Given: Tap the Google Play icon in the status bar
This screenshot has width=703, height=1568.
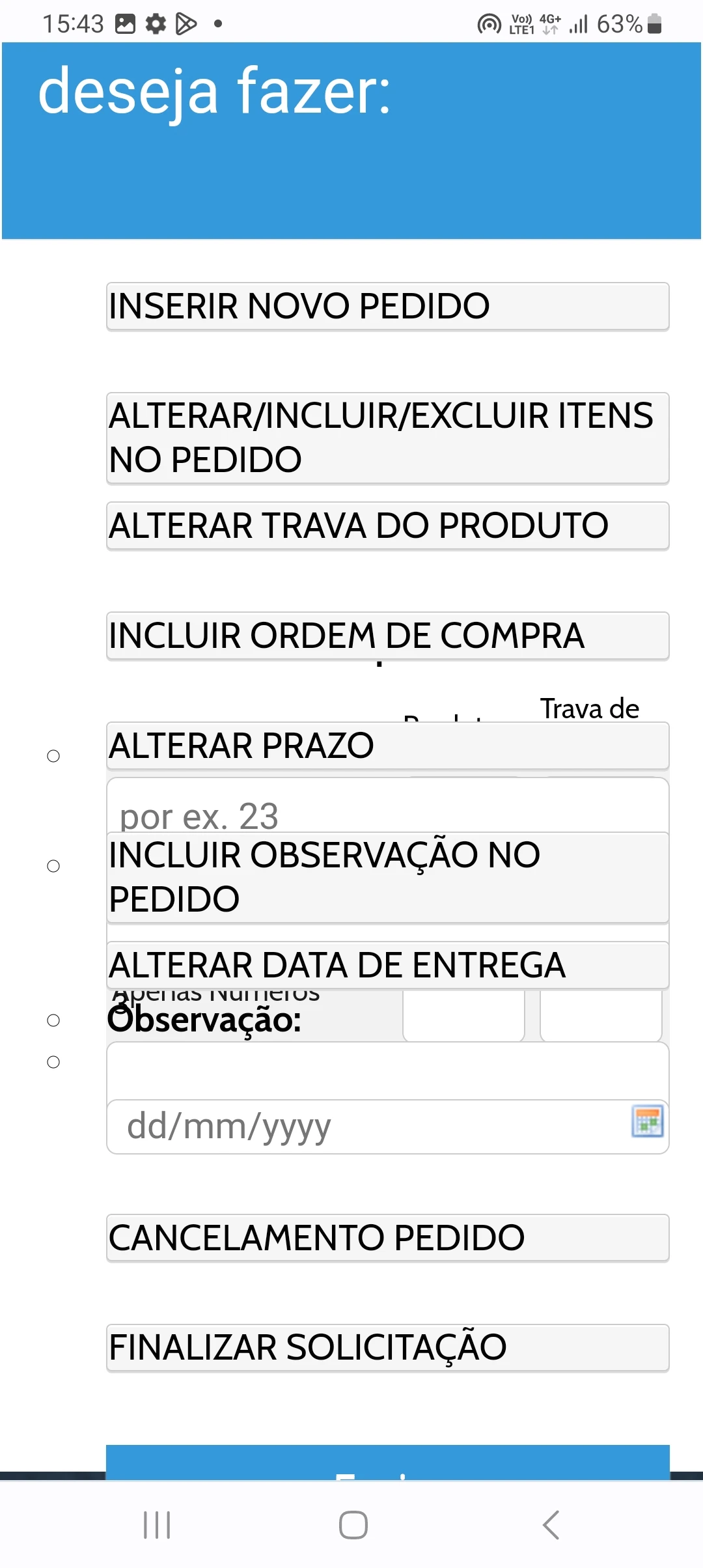Looking at the screenshot, I should 186,23.
